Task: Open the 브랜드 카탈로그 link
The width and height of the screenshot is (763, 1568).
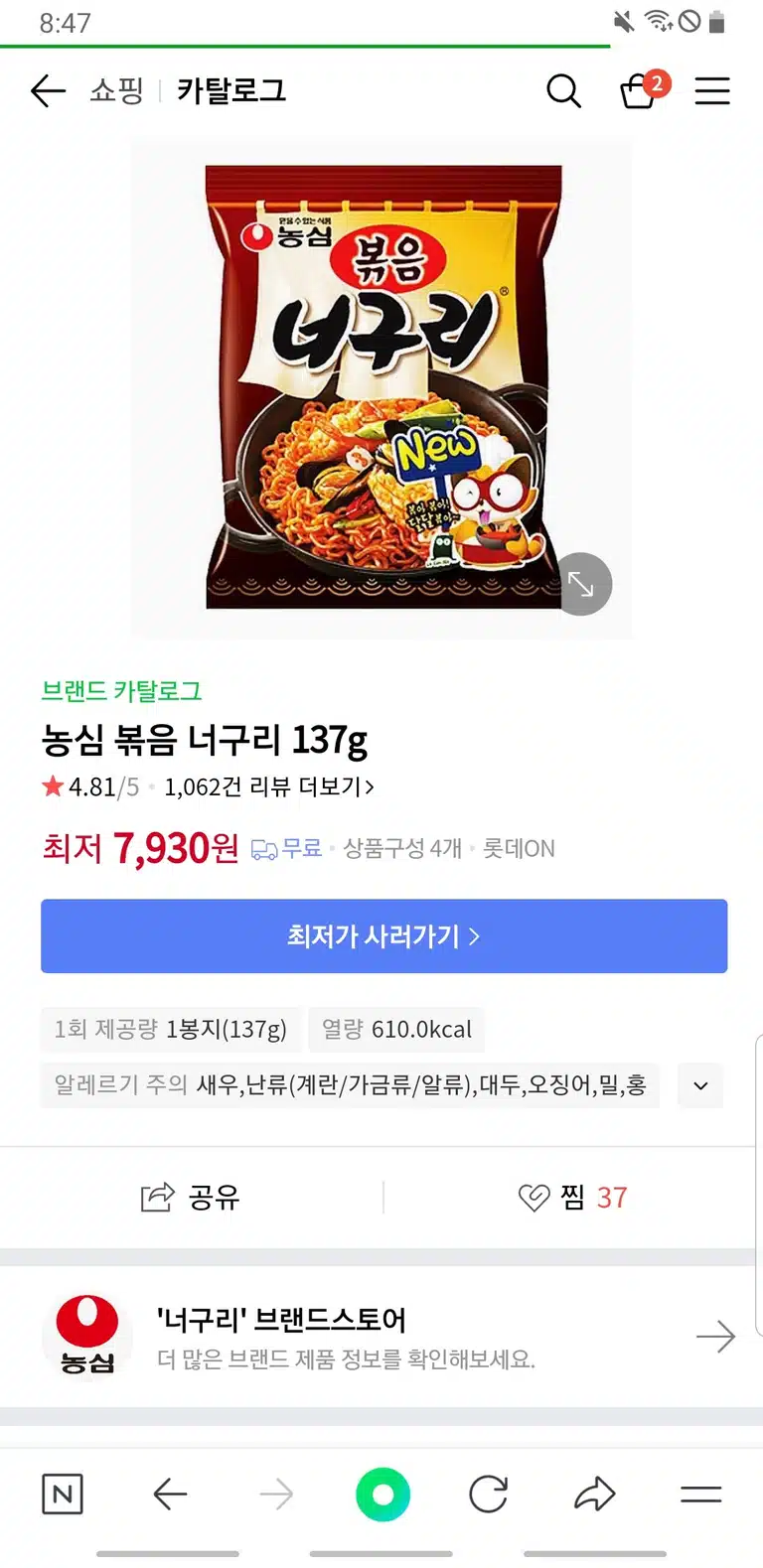Action: [x=121, y=691]
